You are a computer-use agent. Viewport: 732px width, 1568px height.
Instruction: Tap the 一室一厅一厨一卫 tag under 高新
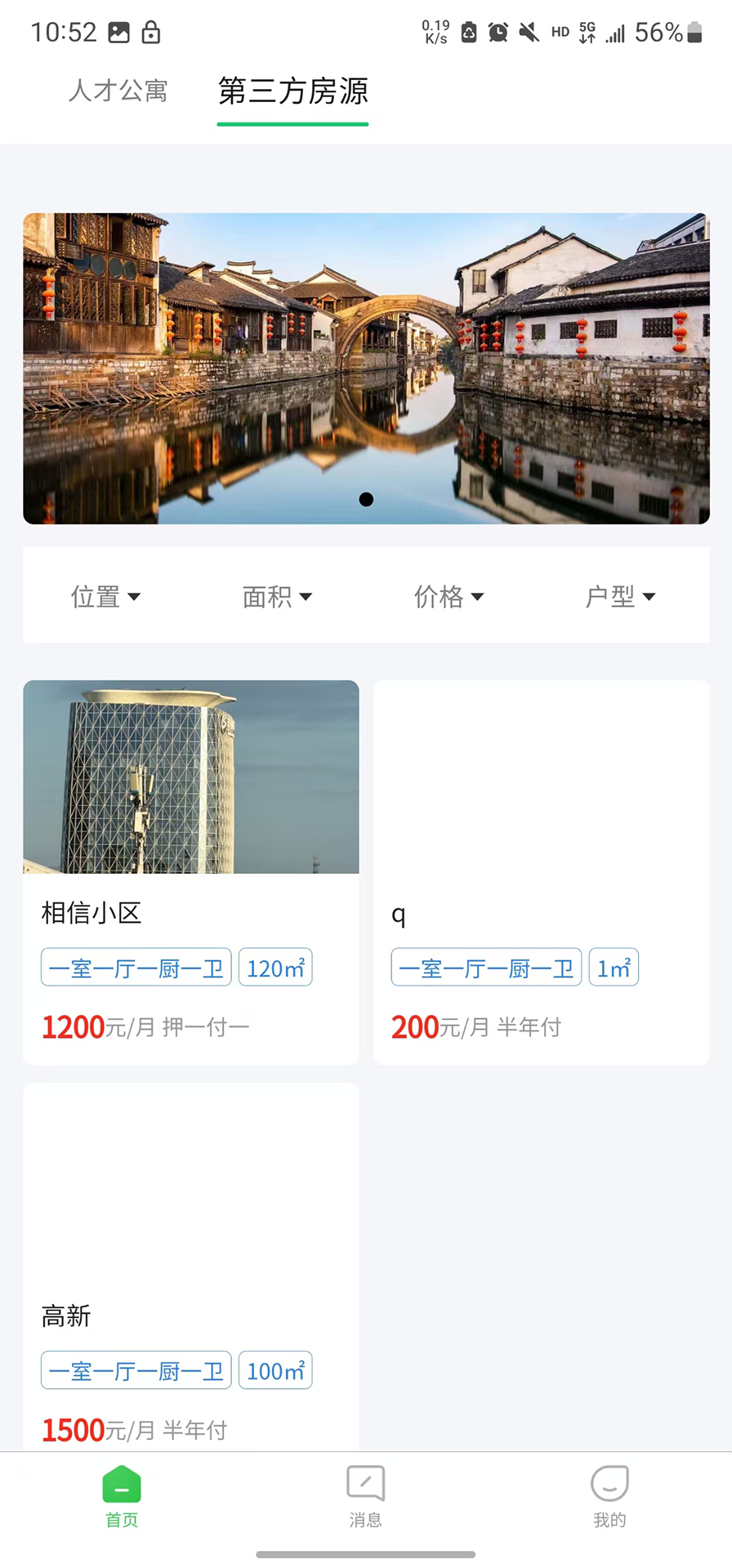tap(136, 1370)
